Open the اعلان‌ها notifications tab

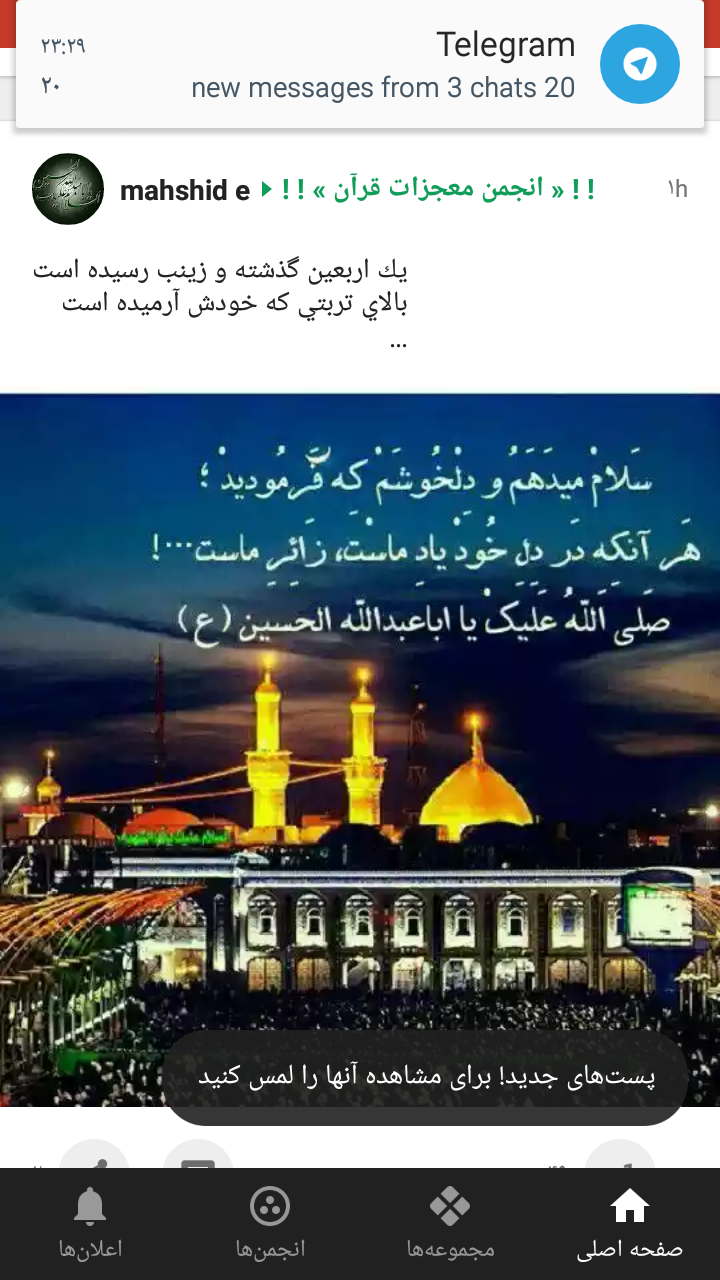pyautogui.click(x=90, y=1224)
